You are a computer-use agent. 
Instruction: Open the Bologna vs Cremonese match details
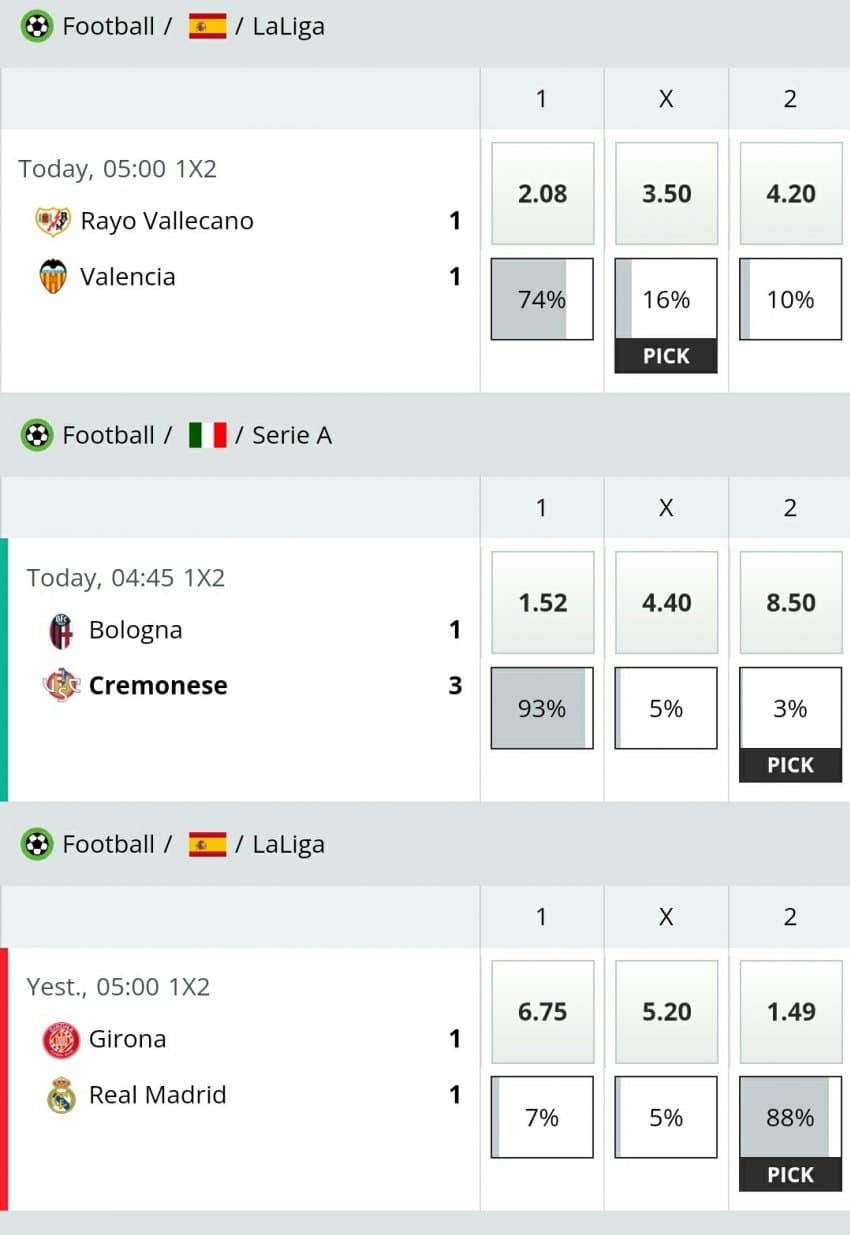pos(240,658)
